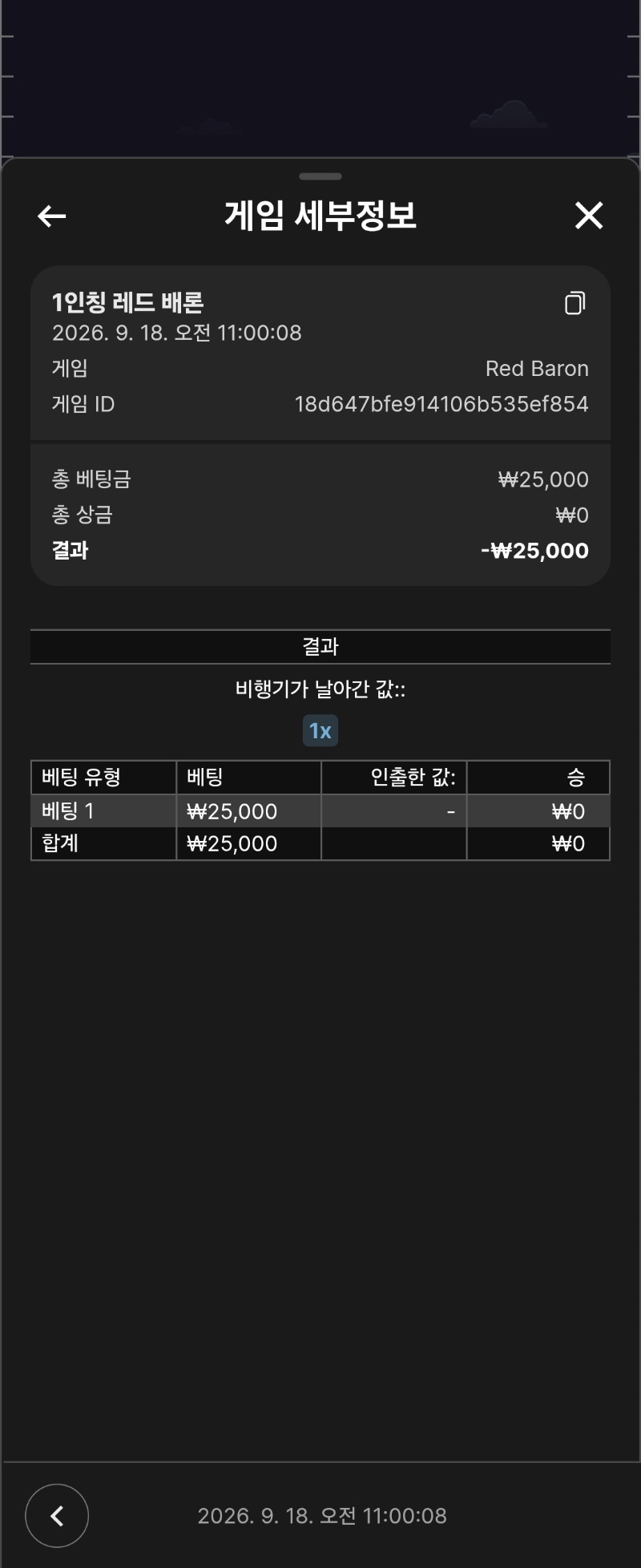Viewport: 641px width, 1568px height.
Task: Close the game details panel
Action: pyautogui.click(x=589, y=216)
